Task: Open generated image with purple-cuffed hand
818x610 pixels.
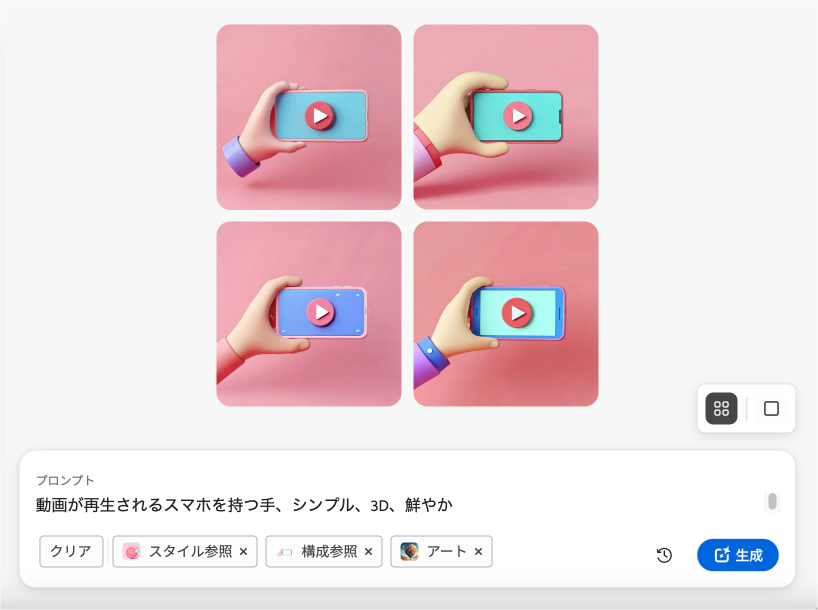Action: click(x=308, y=117)
